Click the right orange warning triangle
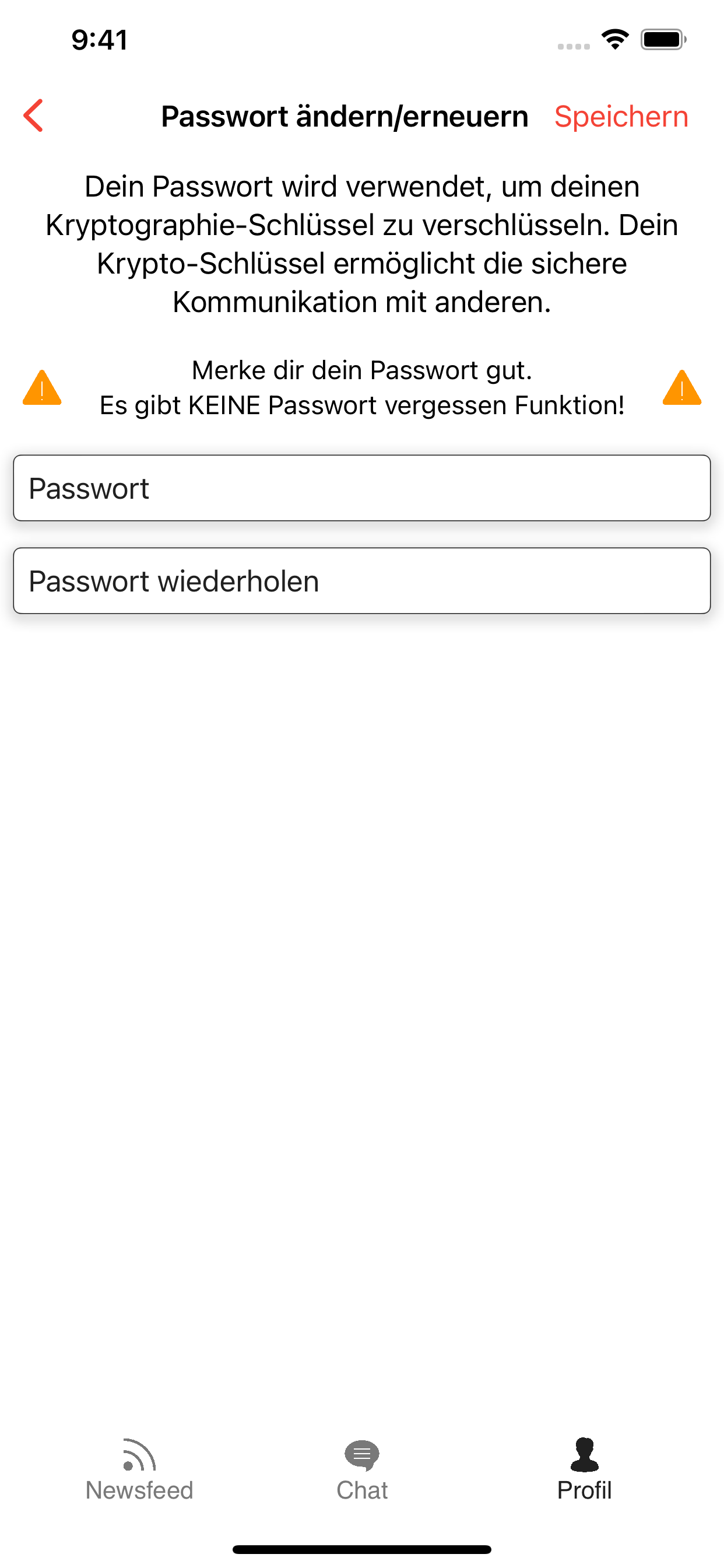This screenshot has width=724, height=1568. pos(682,389)
